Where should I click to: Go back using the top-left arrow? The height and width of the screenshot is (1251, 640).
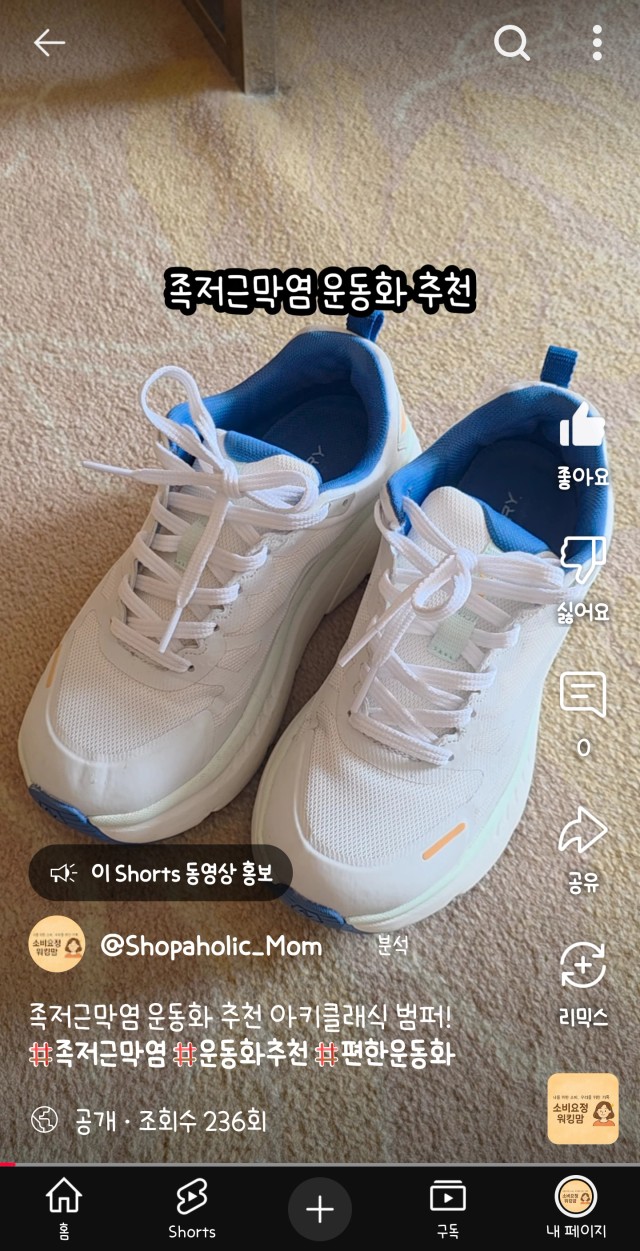49,42
